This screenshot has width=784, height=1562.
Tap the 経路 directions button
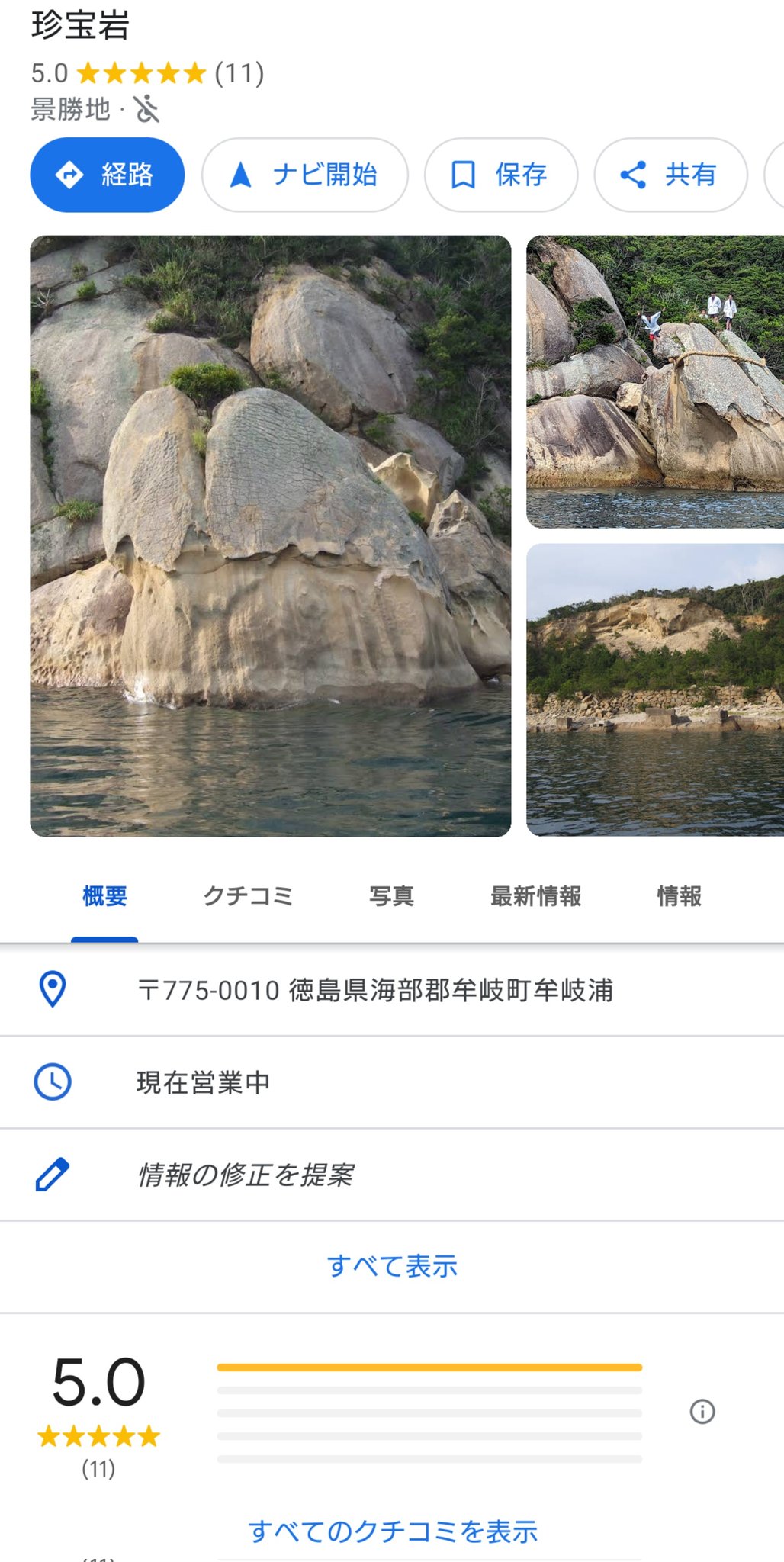107,175
